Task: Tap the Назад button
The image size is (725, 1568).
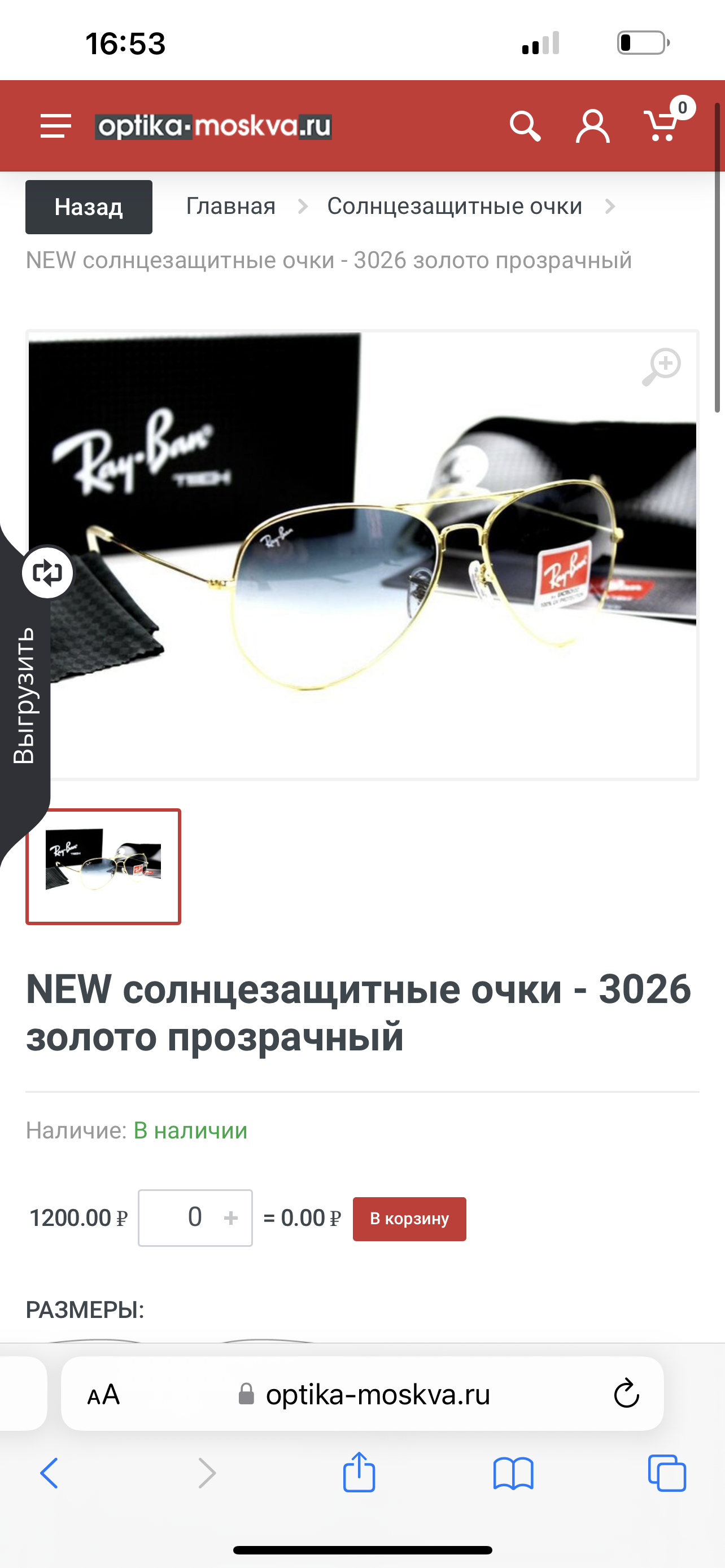Action: pos(89,207)
